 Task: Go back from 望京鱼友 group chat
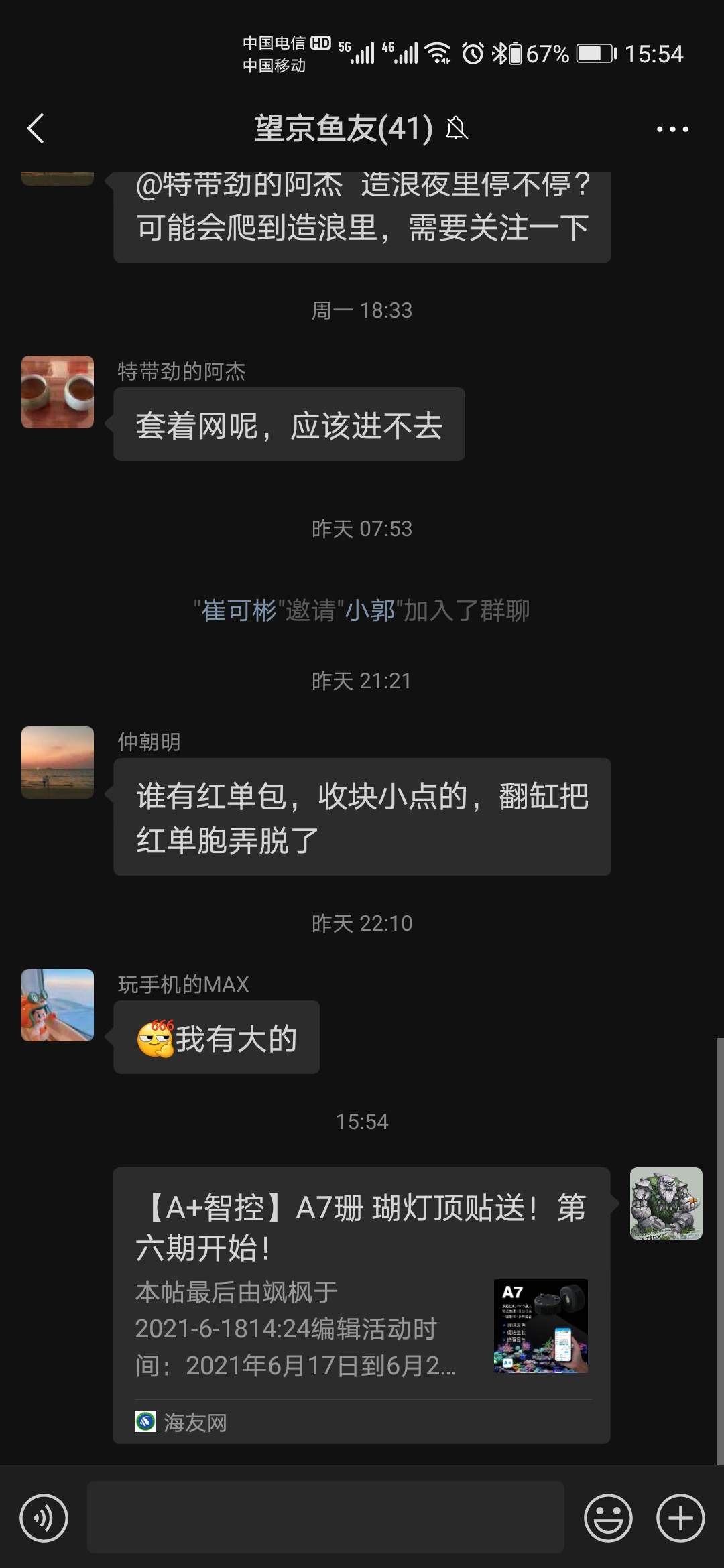click(36, 129)
